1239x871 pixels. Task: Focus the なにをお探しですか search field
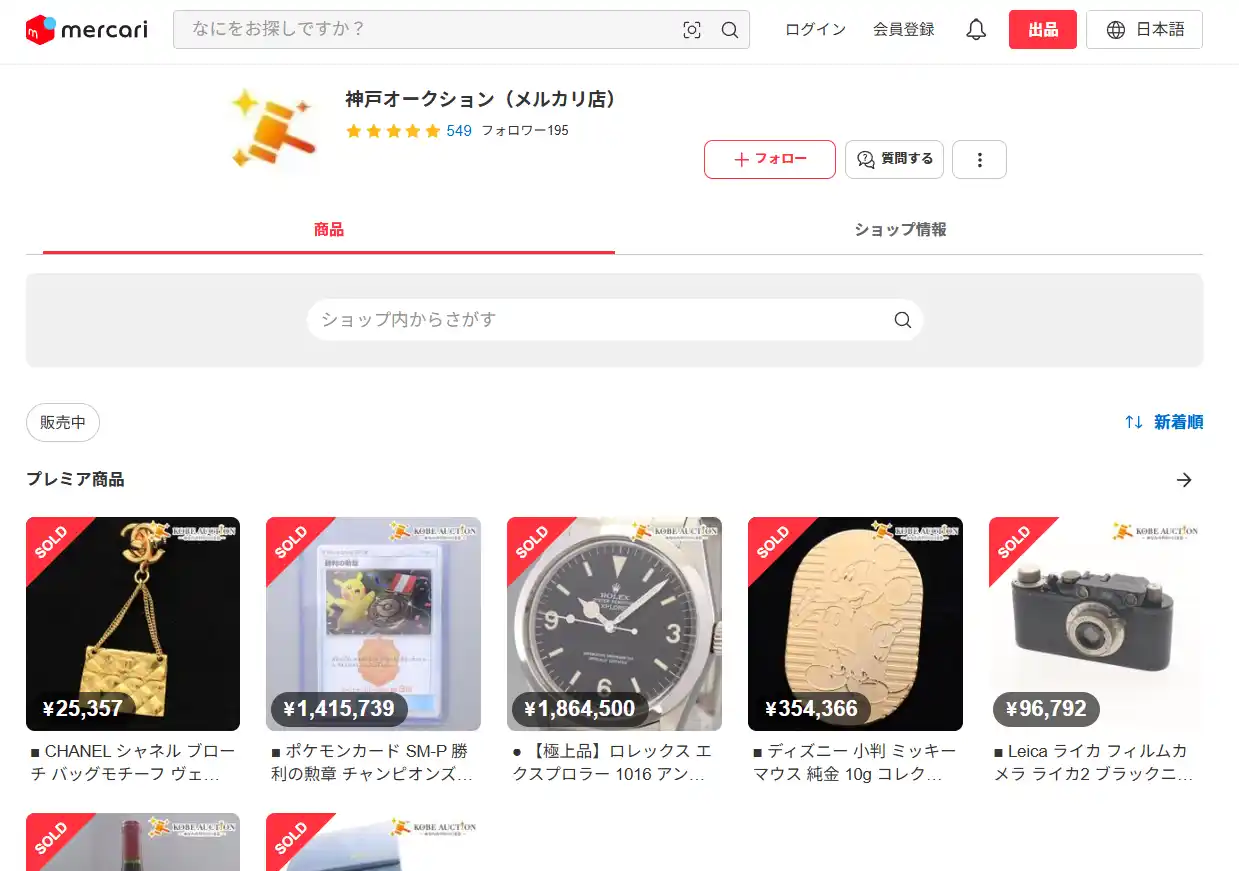click(425, 30)
